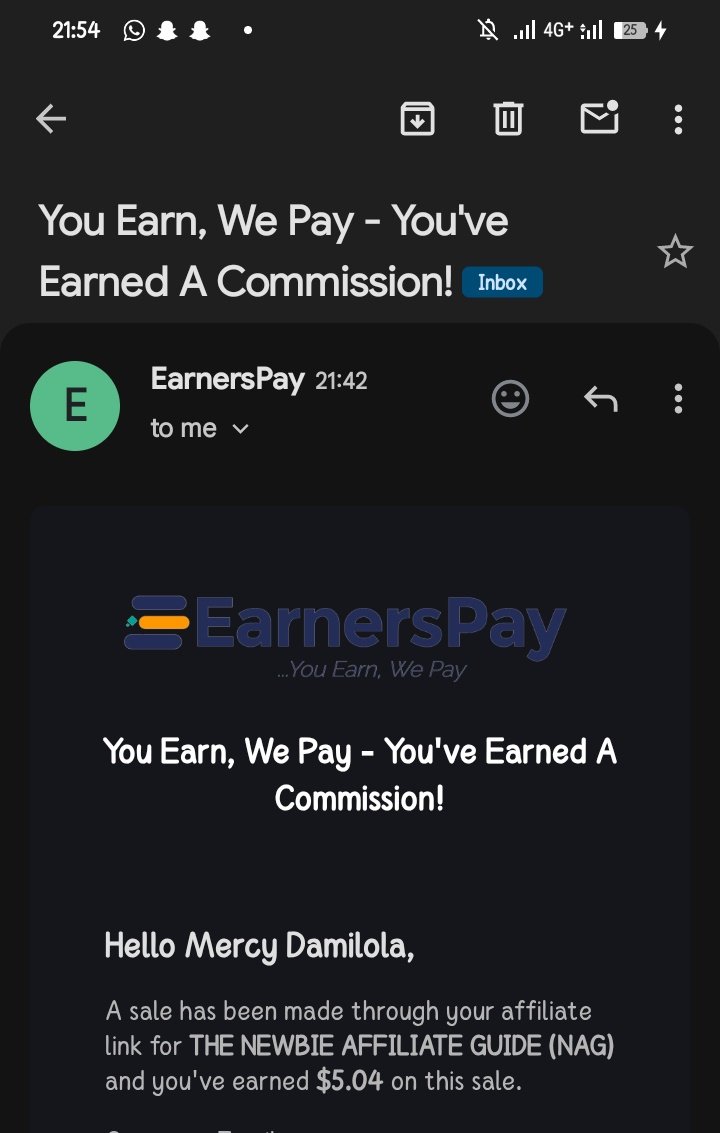This screenshot has width=720, height=1133.
Task: Open the message options next to reply
Action: [678, 399]
